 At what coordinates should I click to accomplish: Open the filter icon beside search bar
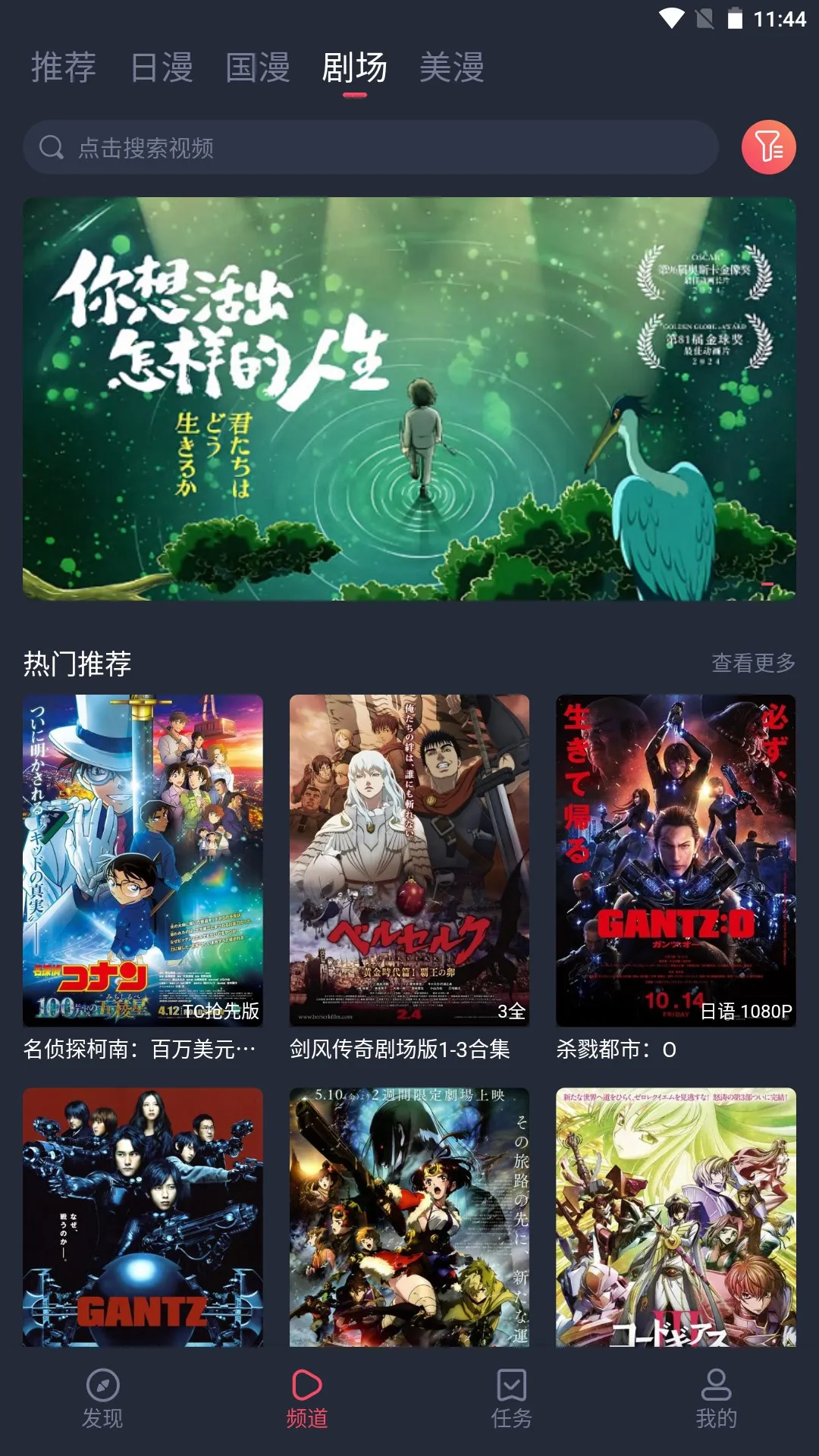[769, 149]
